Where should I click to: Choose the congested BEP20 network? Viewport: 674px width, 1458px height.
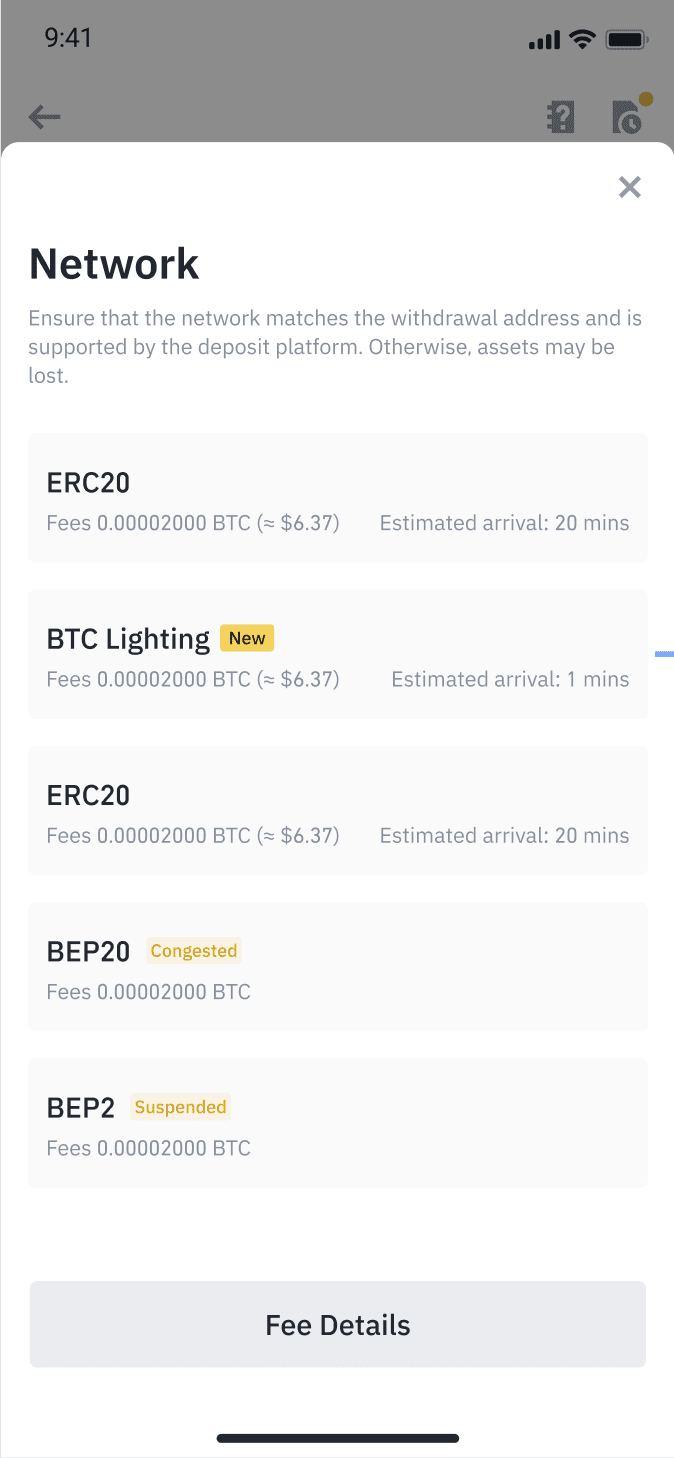(x=338, y=967)
